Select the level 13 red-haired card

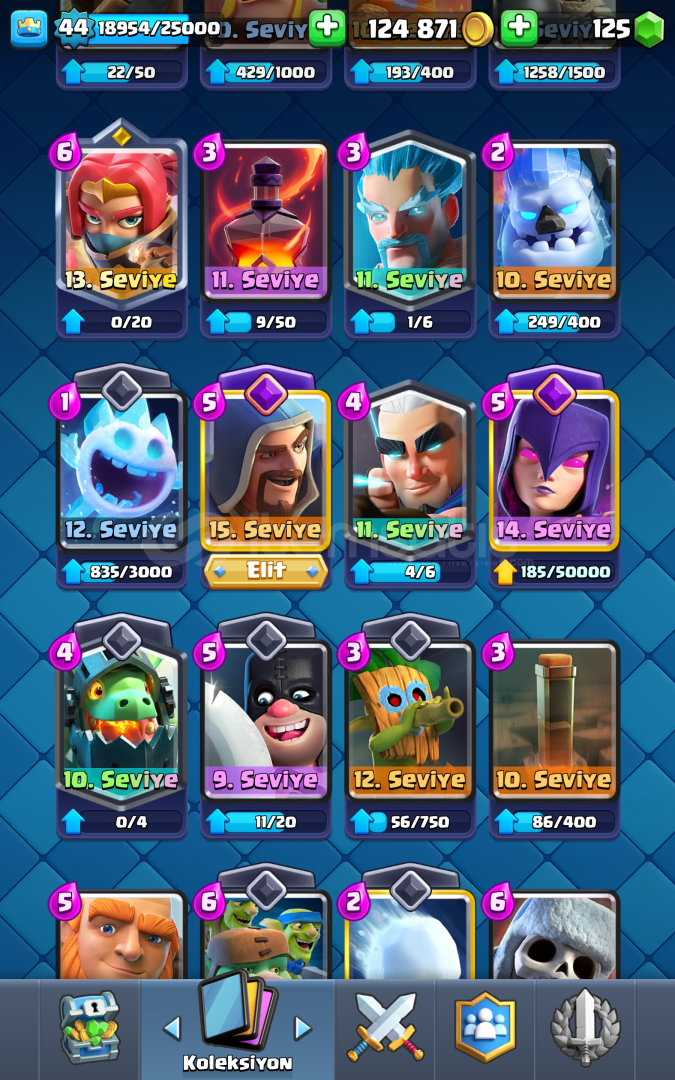click(x=121, y=225)
